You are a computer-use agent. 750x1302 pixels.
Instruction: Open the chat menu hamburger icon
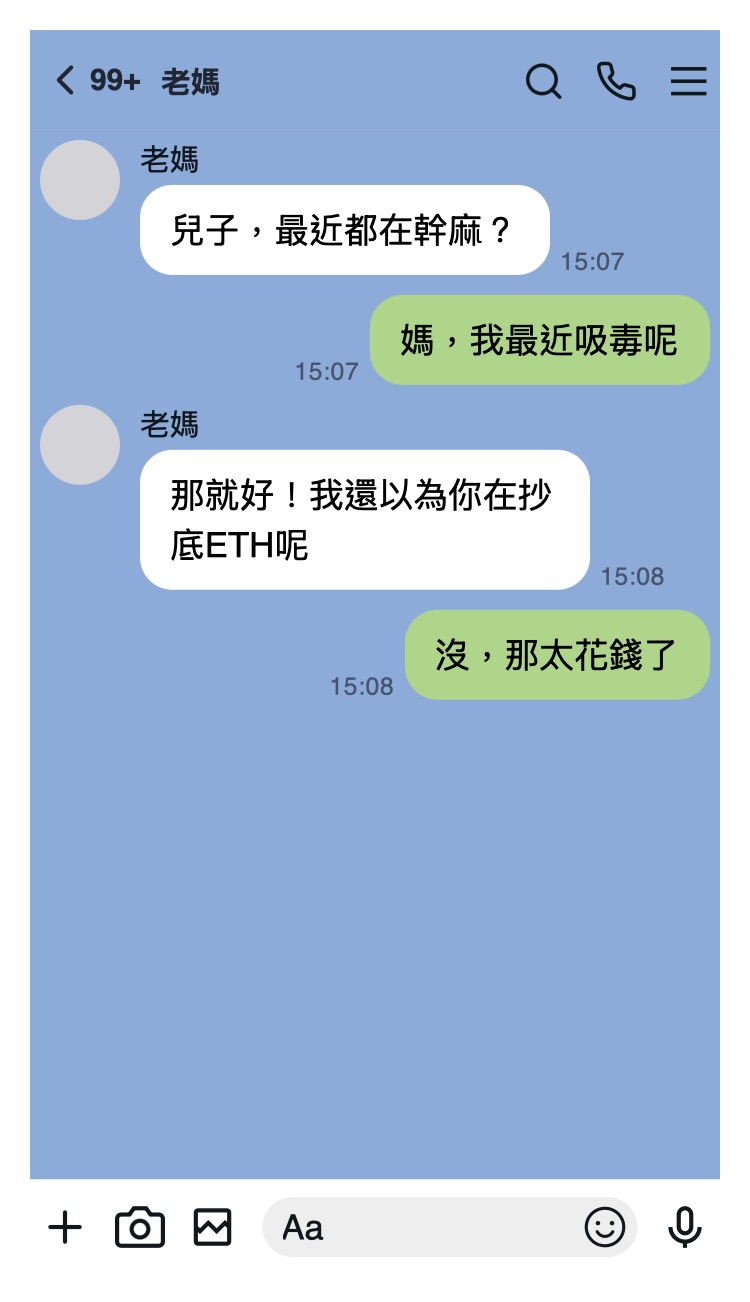(x=688, y=81)
